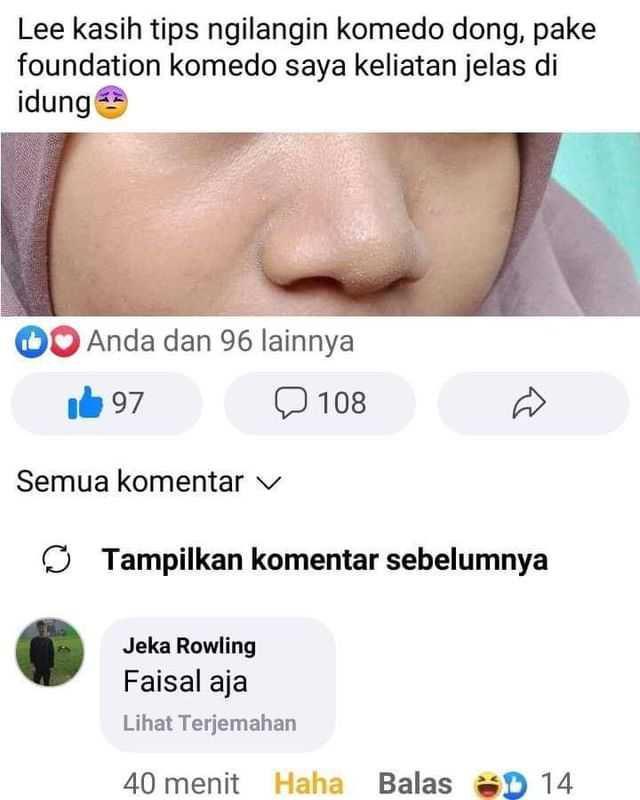This screenshot has height=800, width=640.
Task: Open the post photo in full view
Action: (320, 225)
